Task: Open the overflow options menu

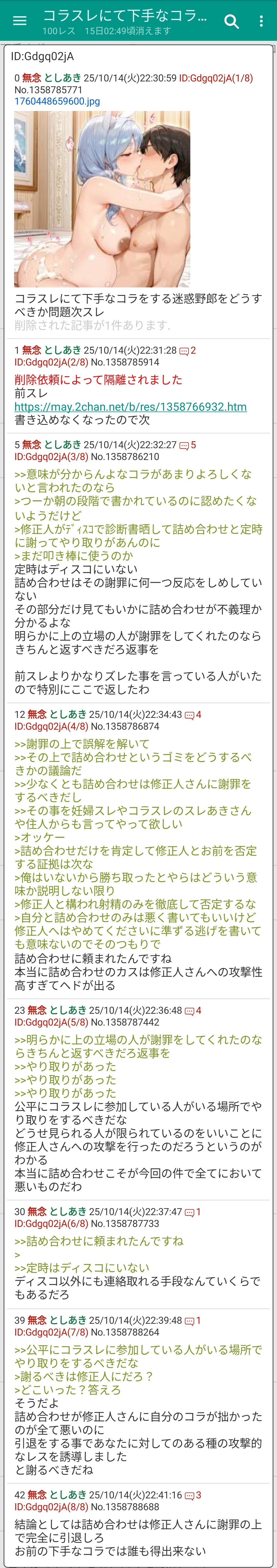Action: tap(261, 21)
